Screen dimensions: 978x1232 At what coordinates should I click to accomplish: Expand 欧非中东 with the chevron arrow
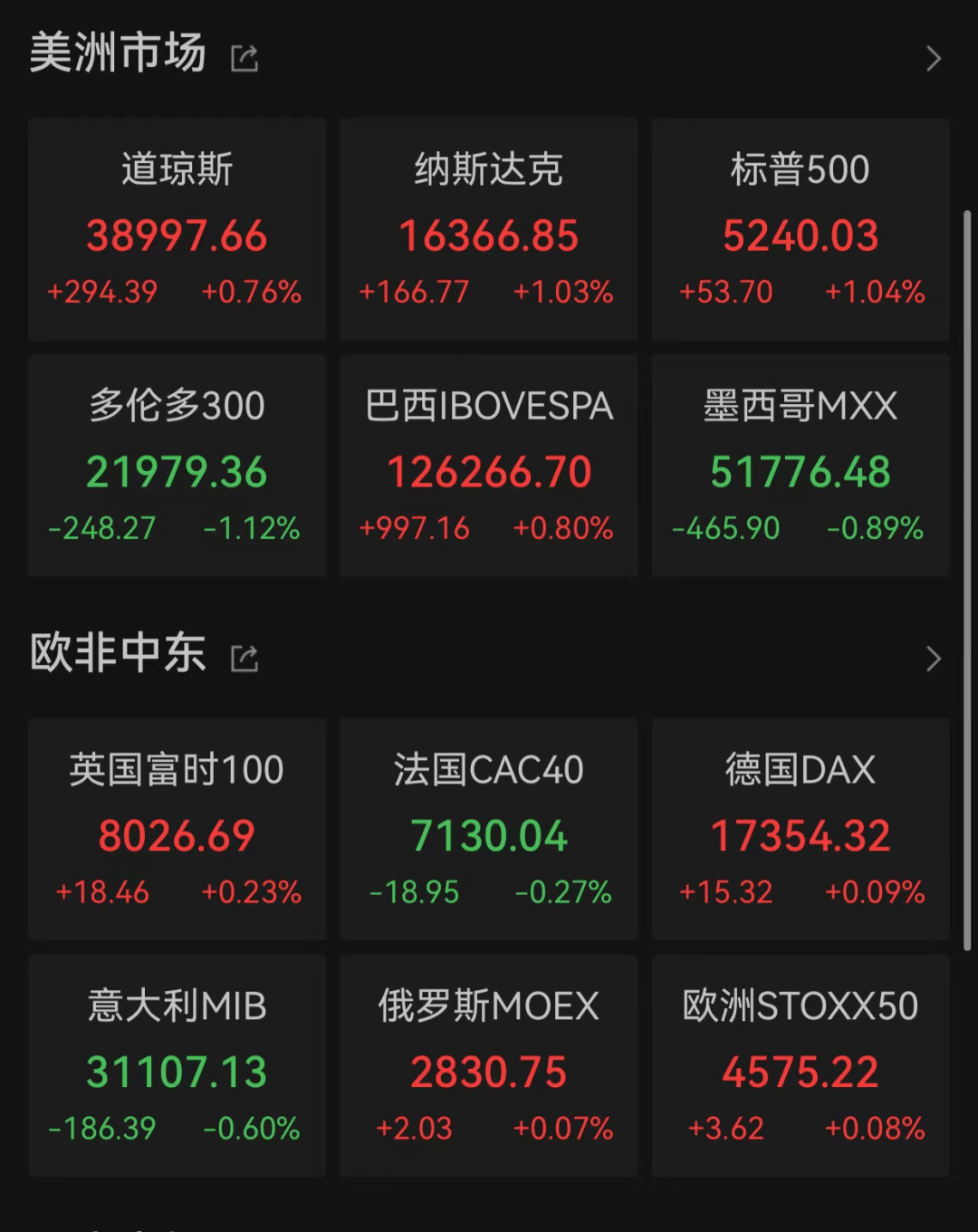point(934,659)
